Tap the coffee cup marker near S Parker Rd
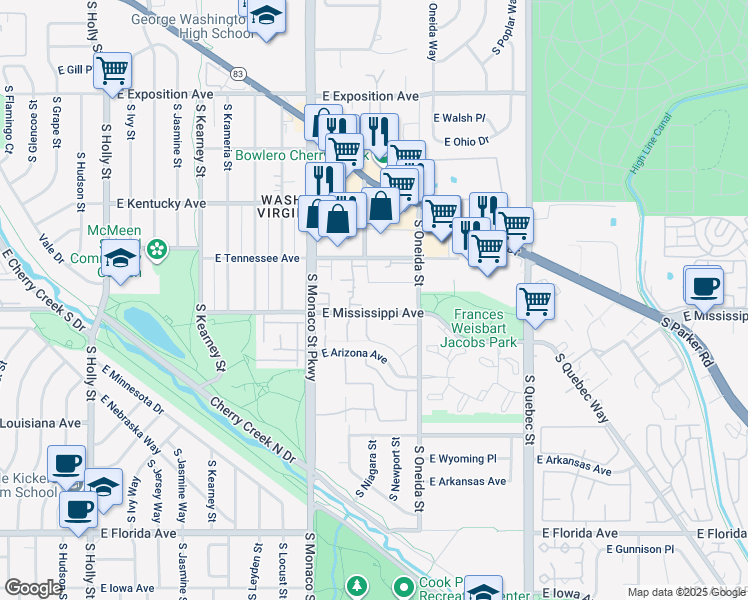Viewport: 748px width, 600px height. (704, 288)
